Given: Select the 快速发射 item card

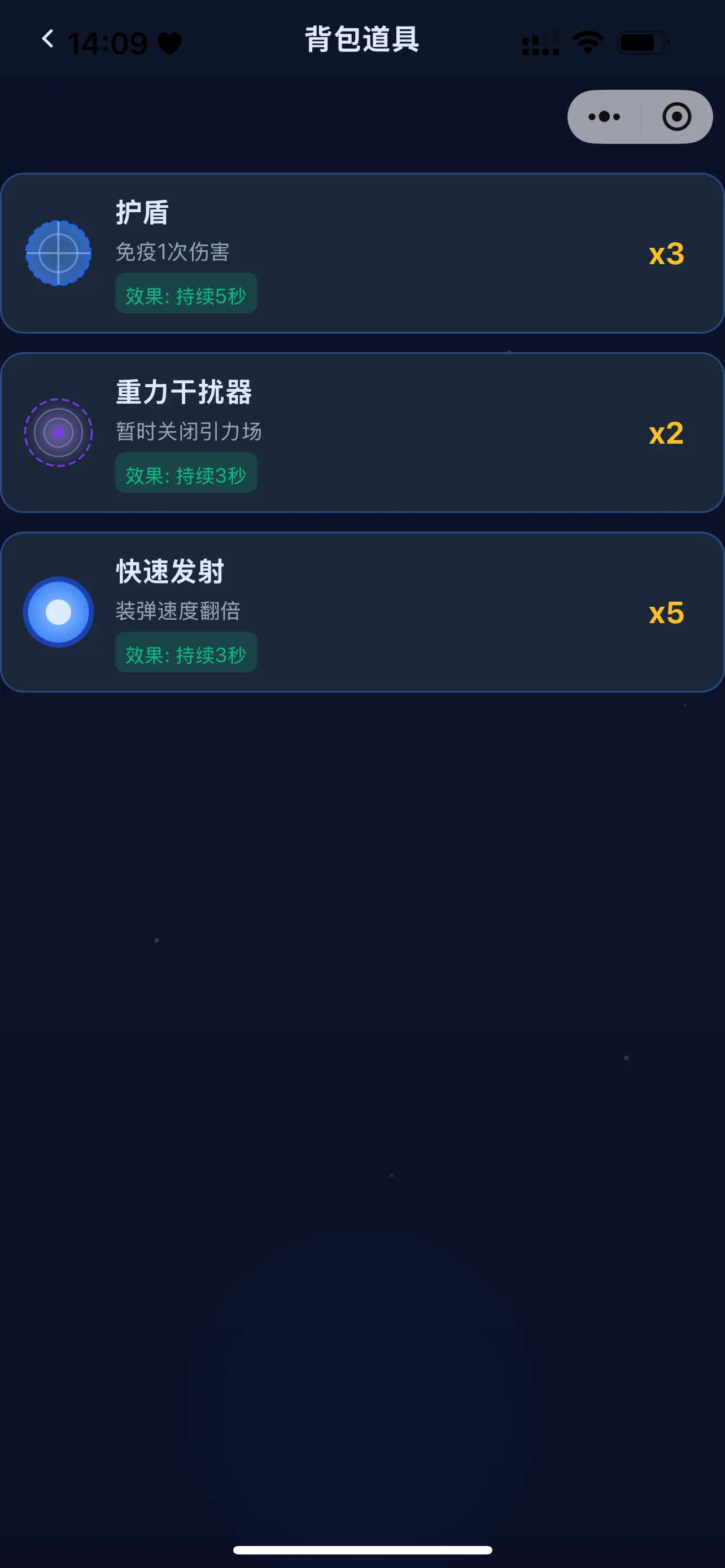Looking at the screenshot, I should [x=362, y=612].
